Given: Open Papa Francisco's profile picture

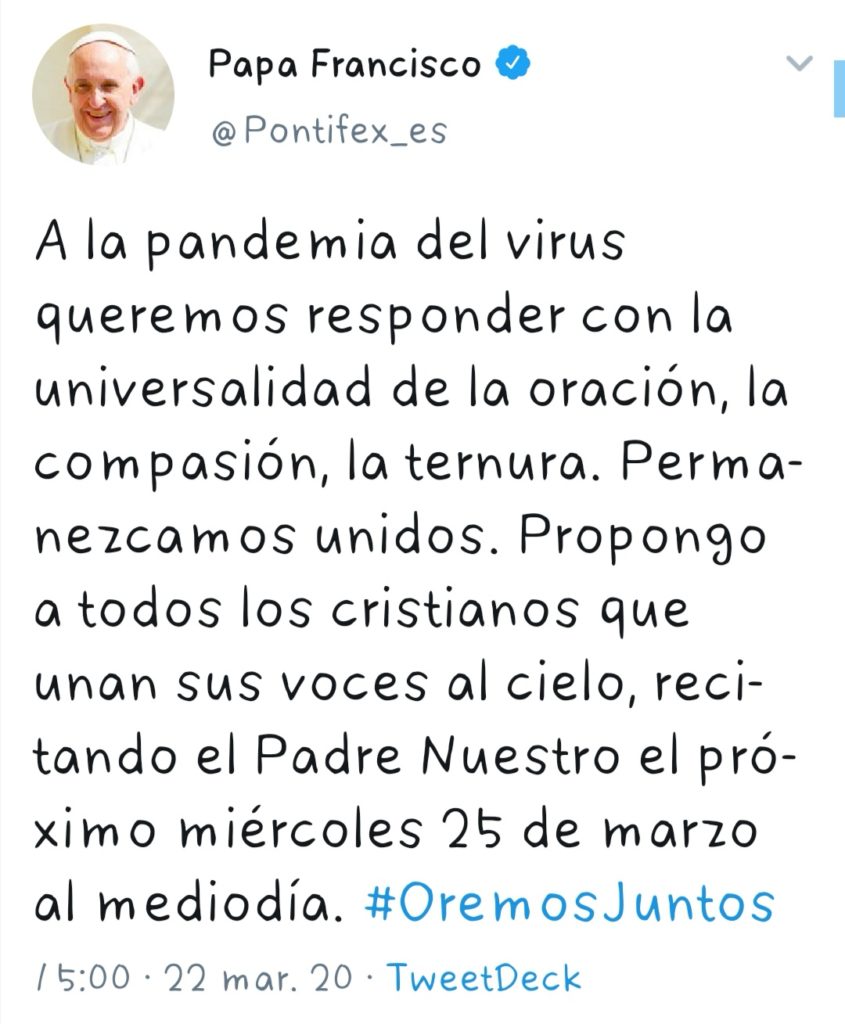Looking at the screenshot, I should click(102, 96).
